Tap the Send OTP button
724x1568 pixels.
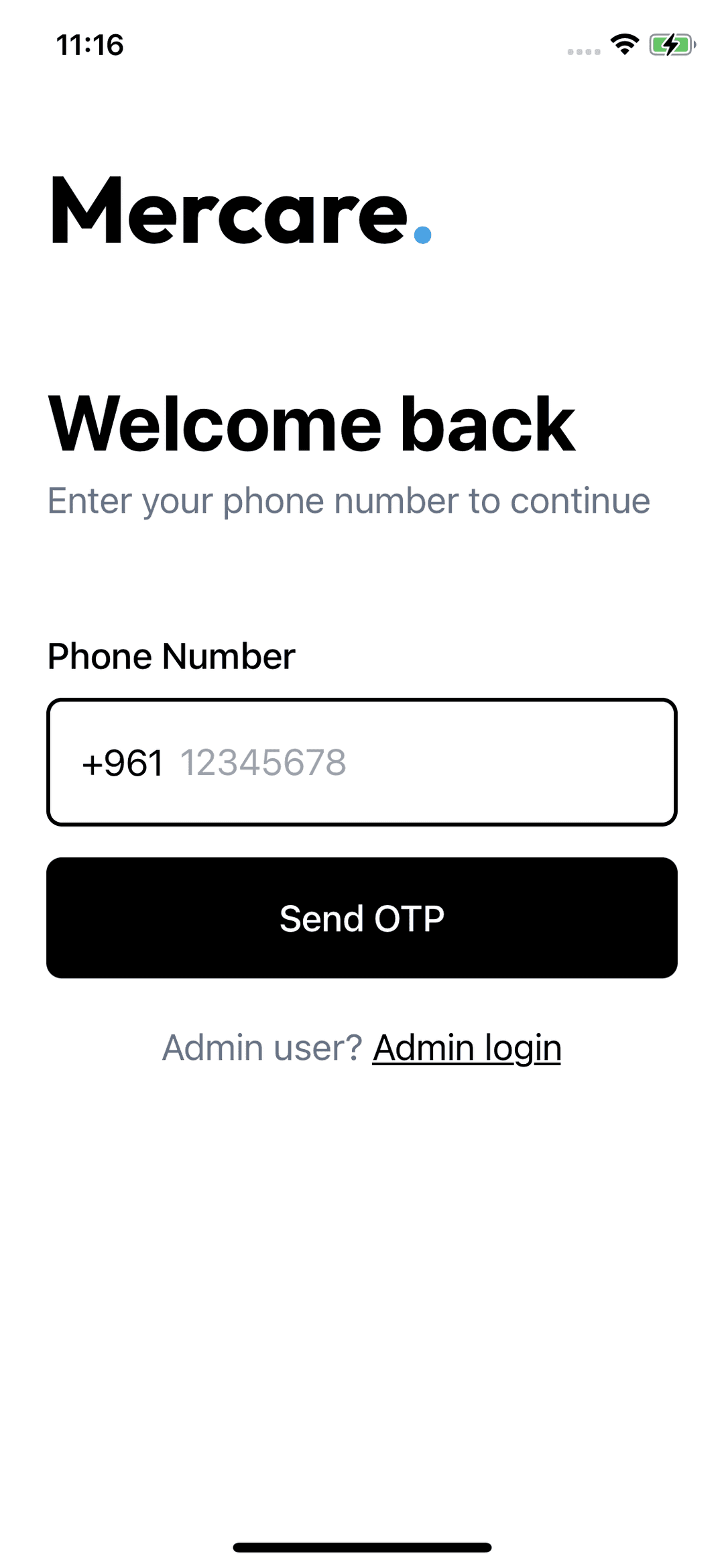362,918
